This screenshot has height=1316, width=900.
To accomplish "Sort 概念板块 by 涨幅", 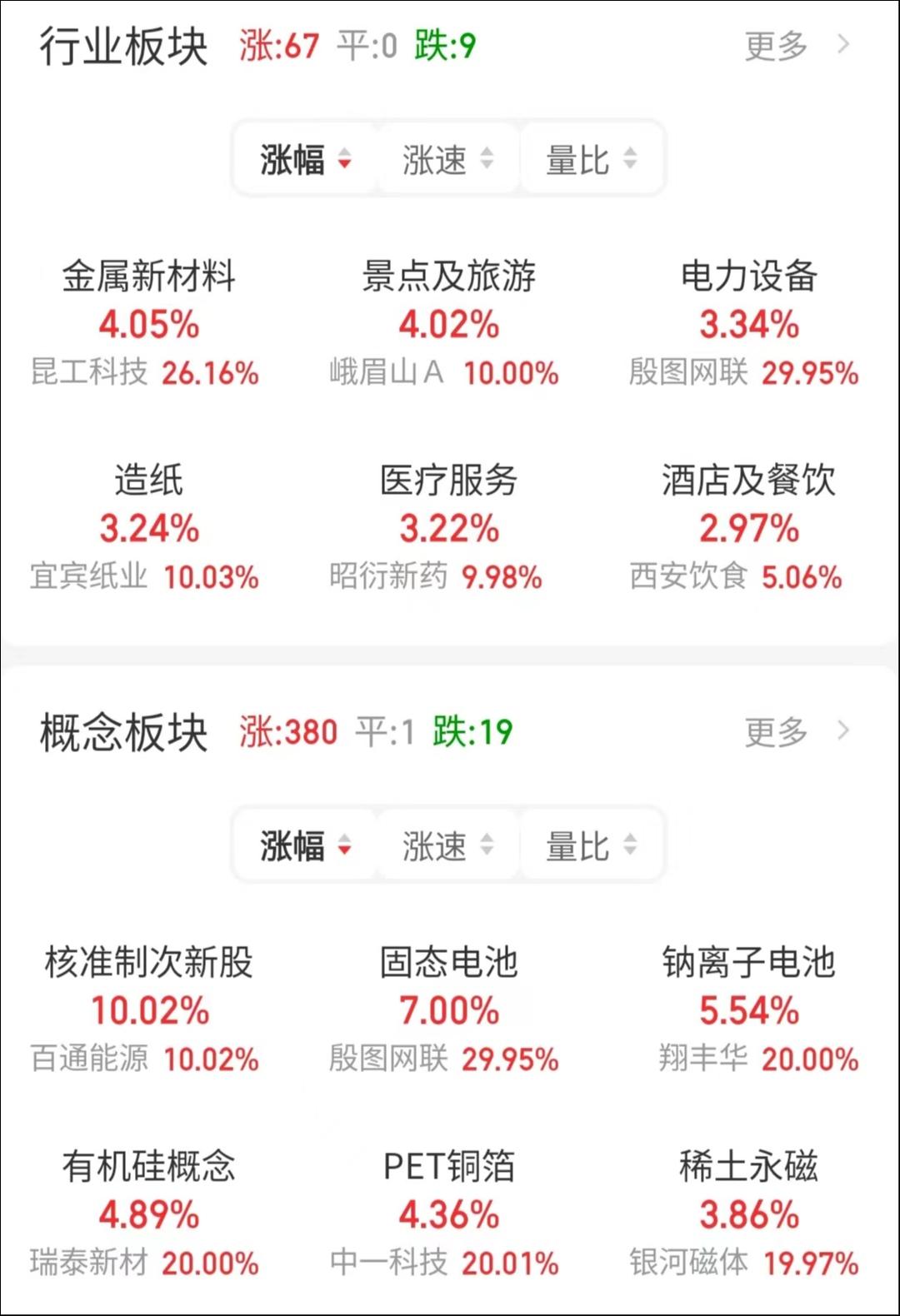I will click(x=305, y=845).
